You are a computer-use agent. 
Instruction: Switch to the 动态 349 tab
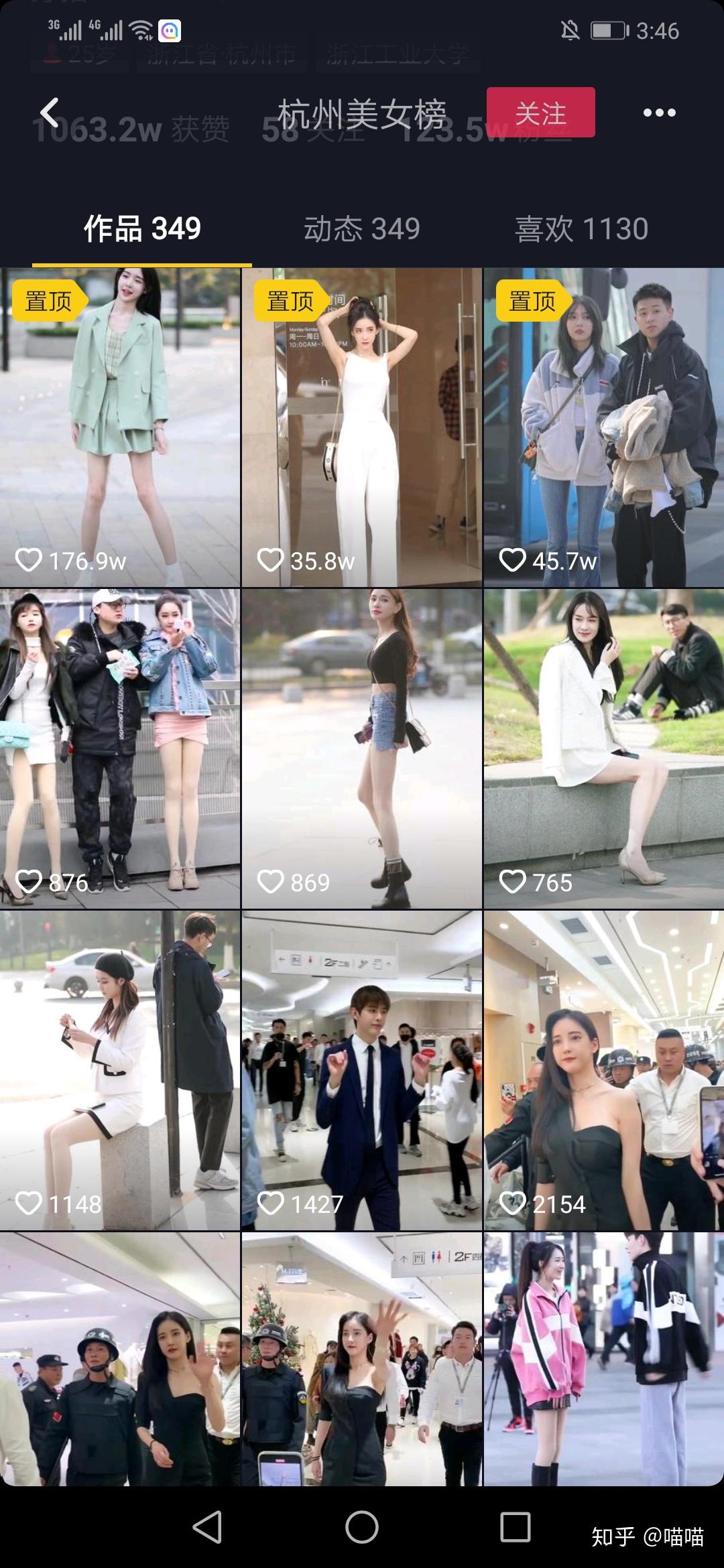click(361, 229)
